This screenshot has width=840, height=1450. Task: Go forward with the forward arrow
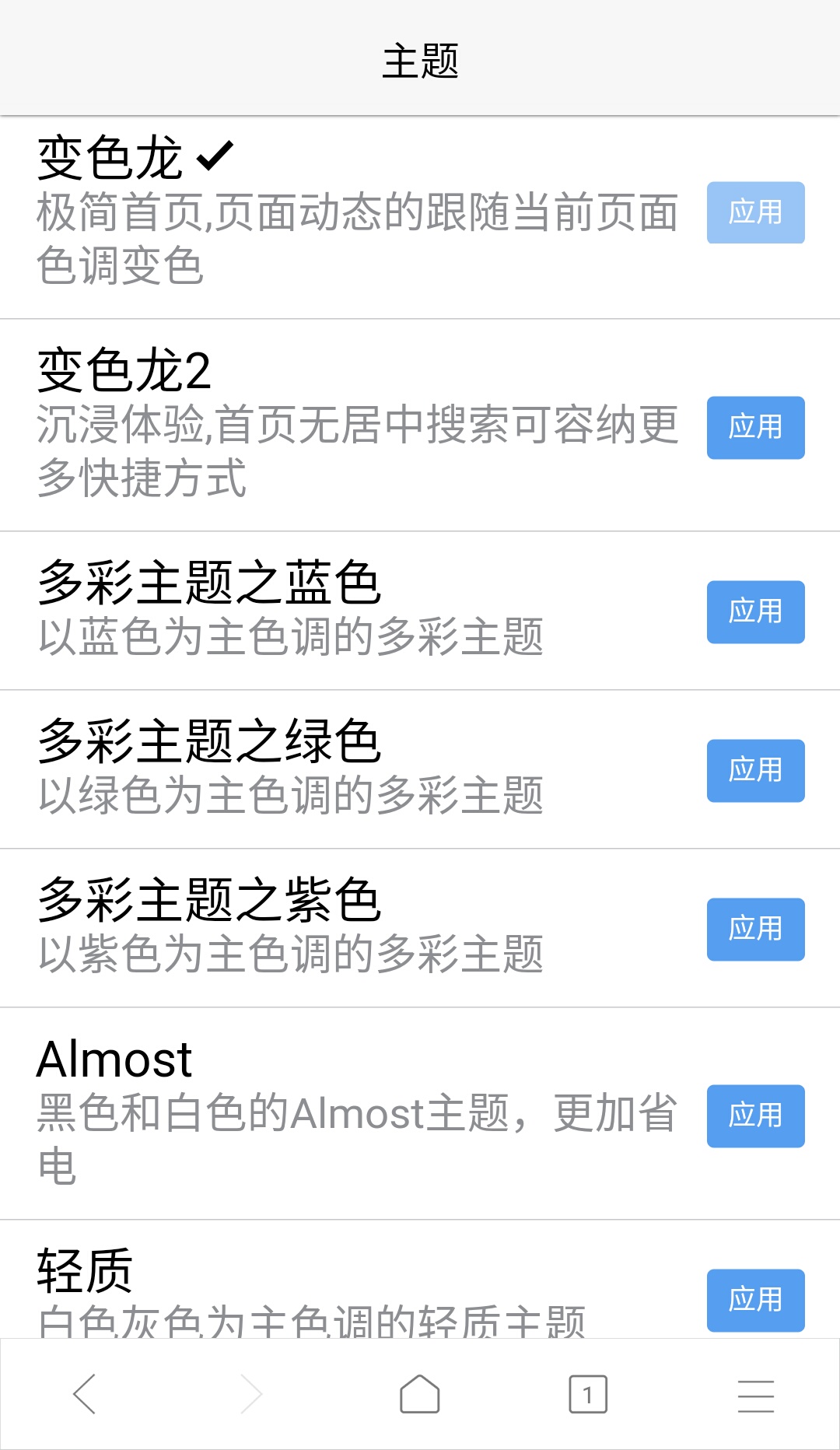252,1394
